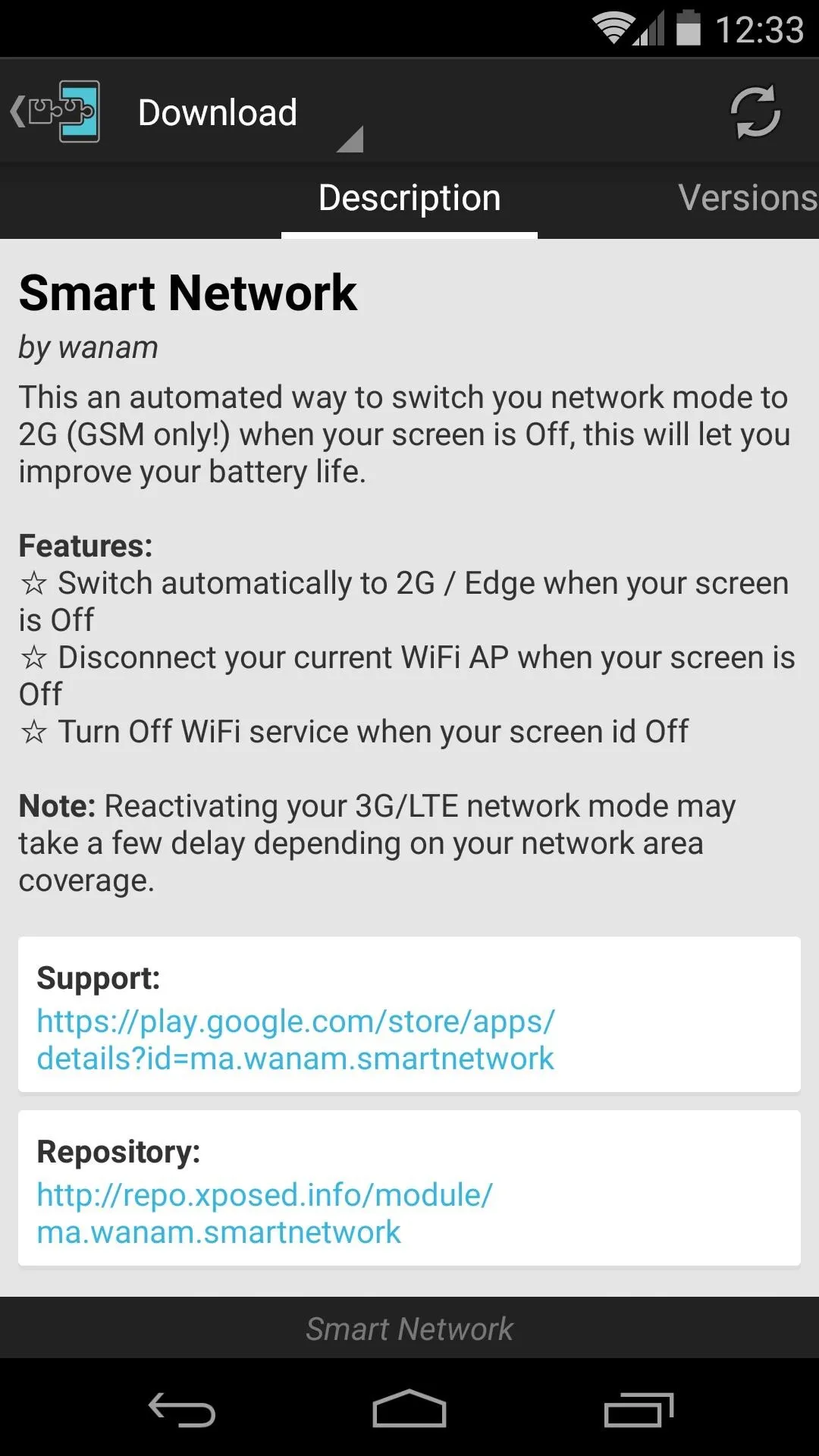Tap the system back button
Screen dimensions: 819x1456
[182, 1410]
